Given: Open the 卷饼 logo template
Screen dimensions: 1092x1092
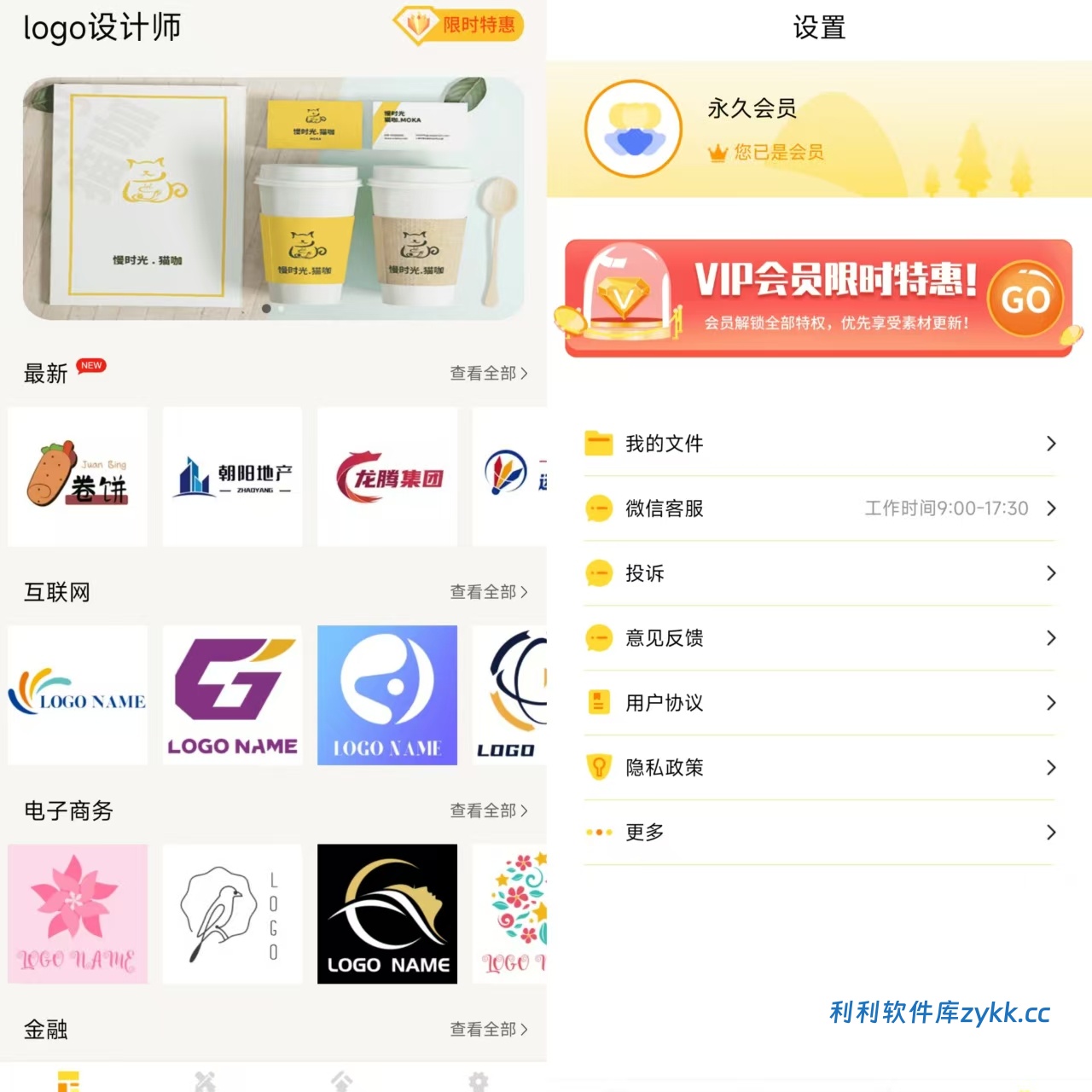Looking at the screenshot, I should (x=78, y=476).
